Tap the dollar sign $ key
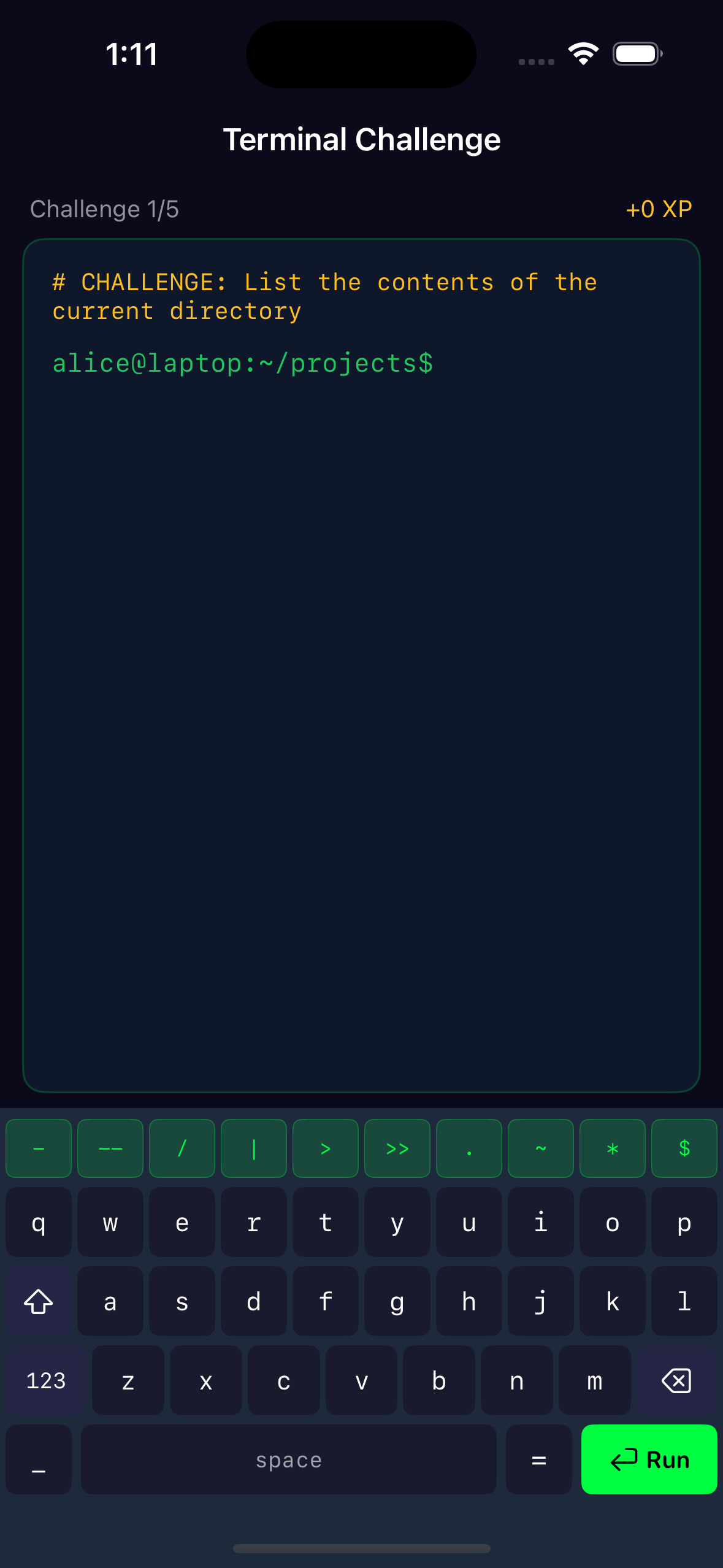Viewport: 723px width, 1568px height. pos(684,1148)
